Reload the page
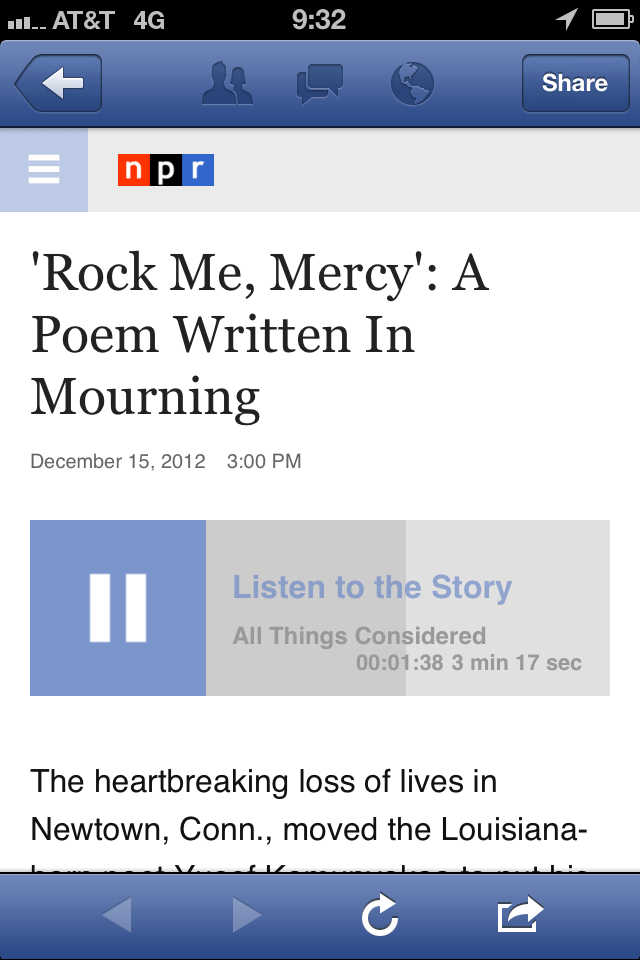Image resolution: width=640 pixels, height=960 pixels. coord(380,915)
